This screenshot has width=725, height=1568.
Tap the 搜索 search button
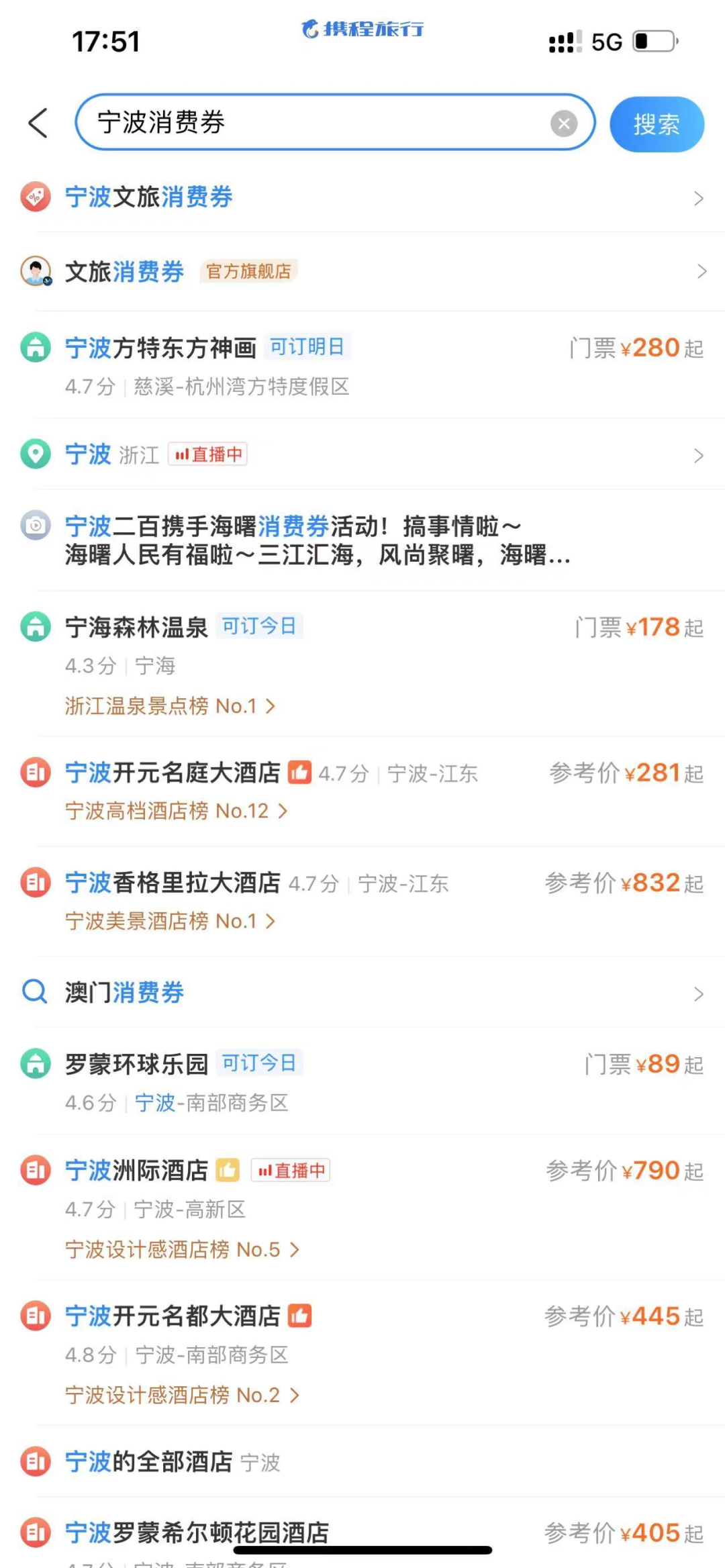click(x=656, y=124)
